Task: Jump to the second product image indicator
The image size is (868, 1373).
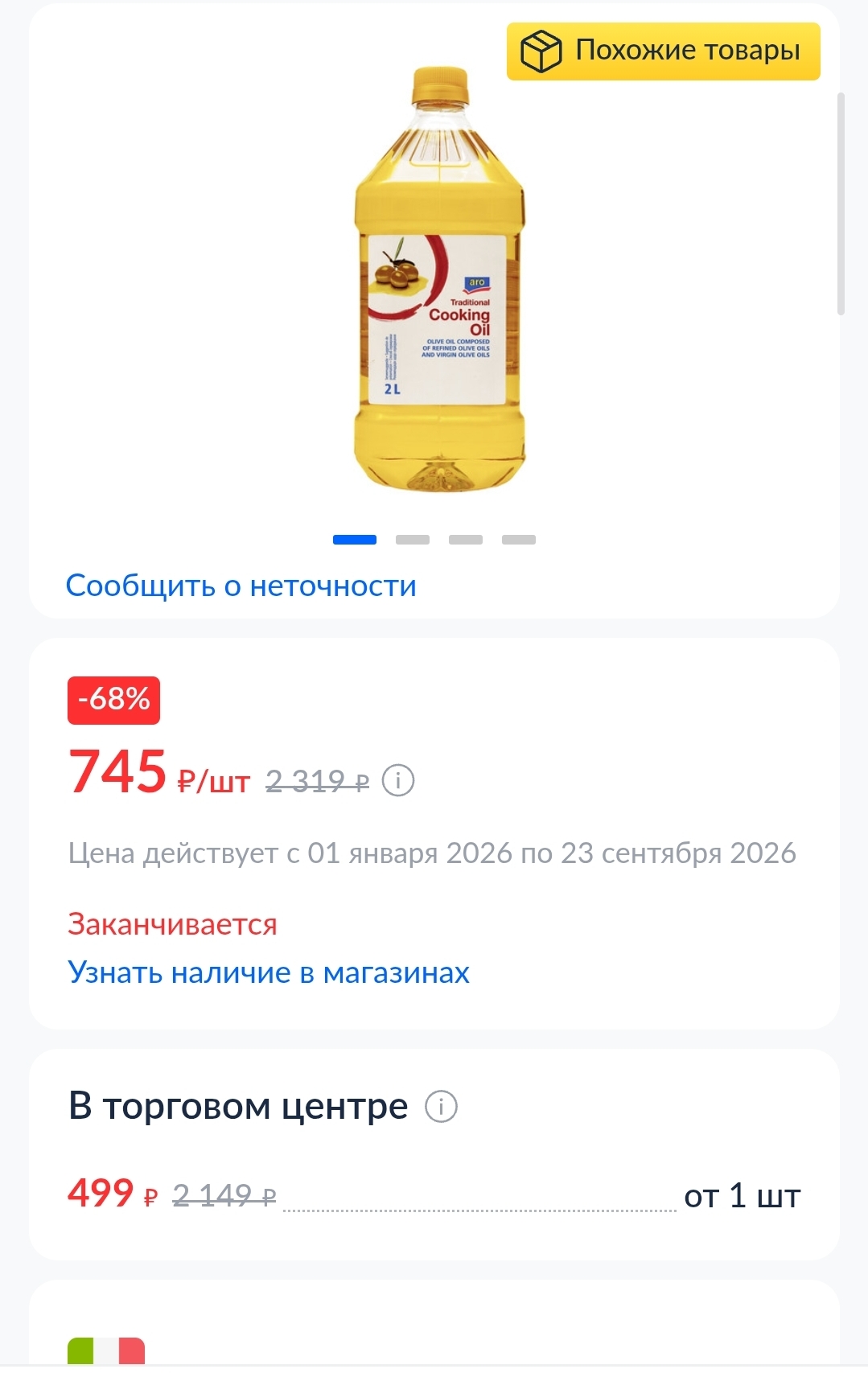Action: [x=413, y=540]
